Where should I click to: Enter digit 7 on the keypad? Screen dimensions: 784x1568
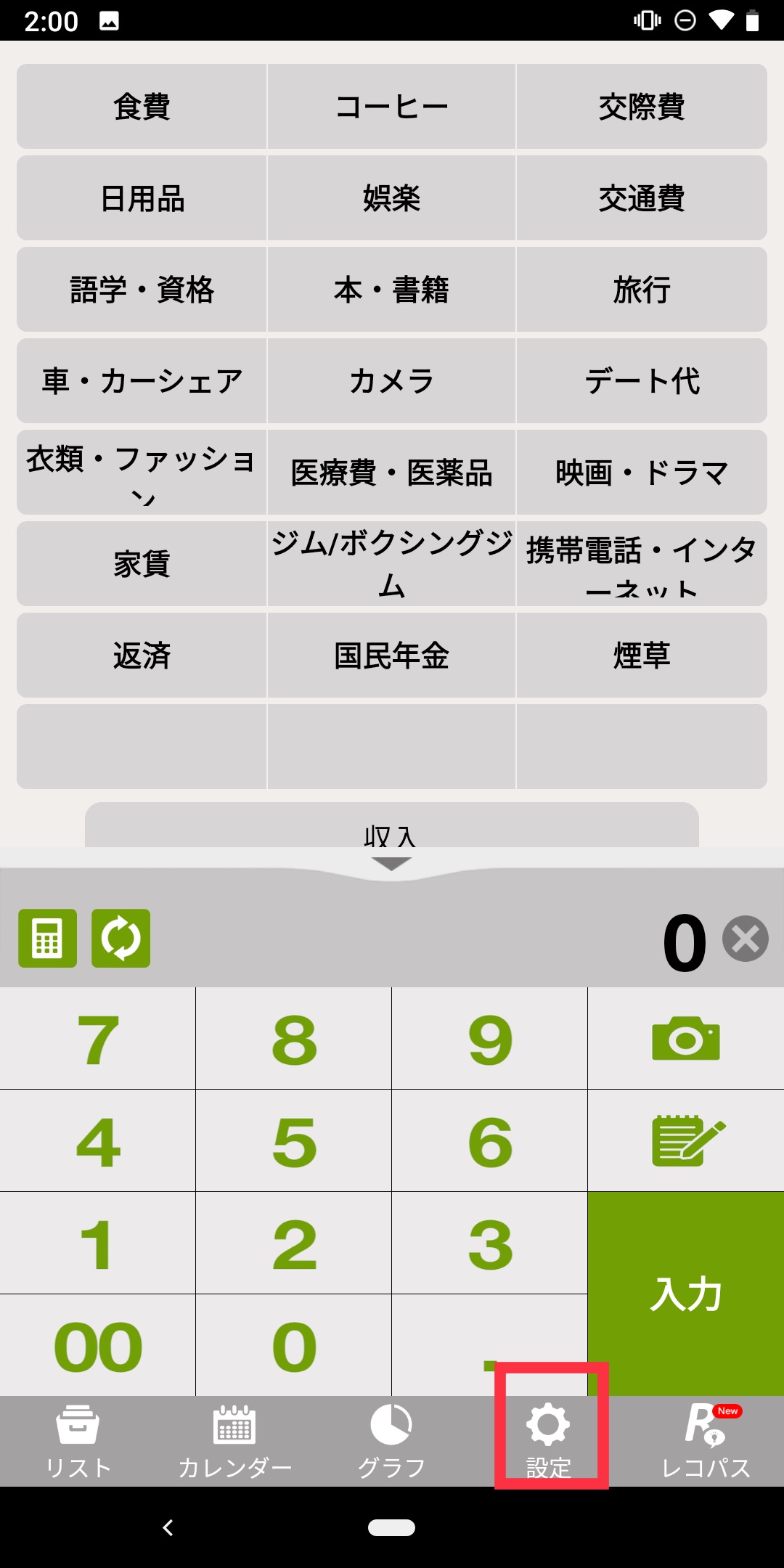pos(98,1039)
